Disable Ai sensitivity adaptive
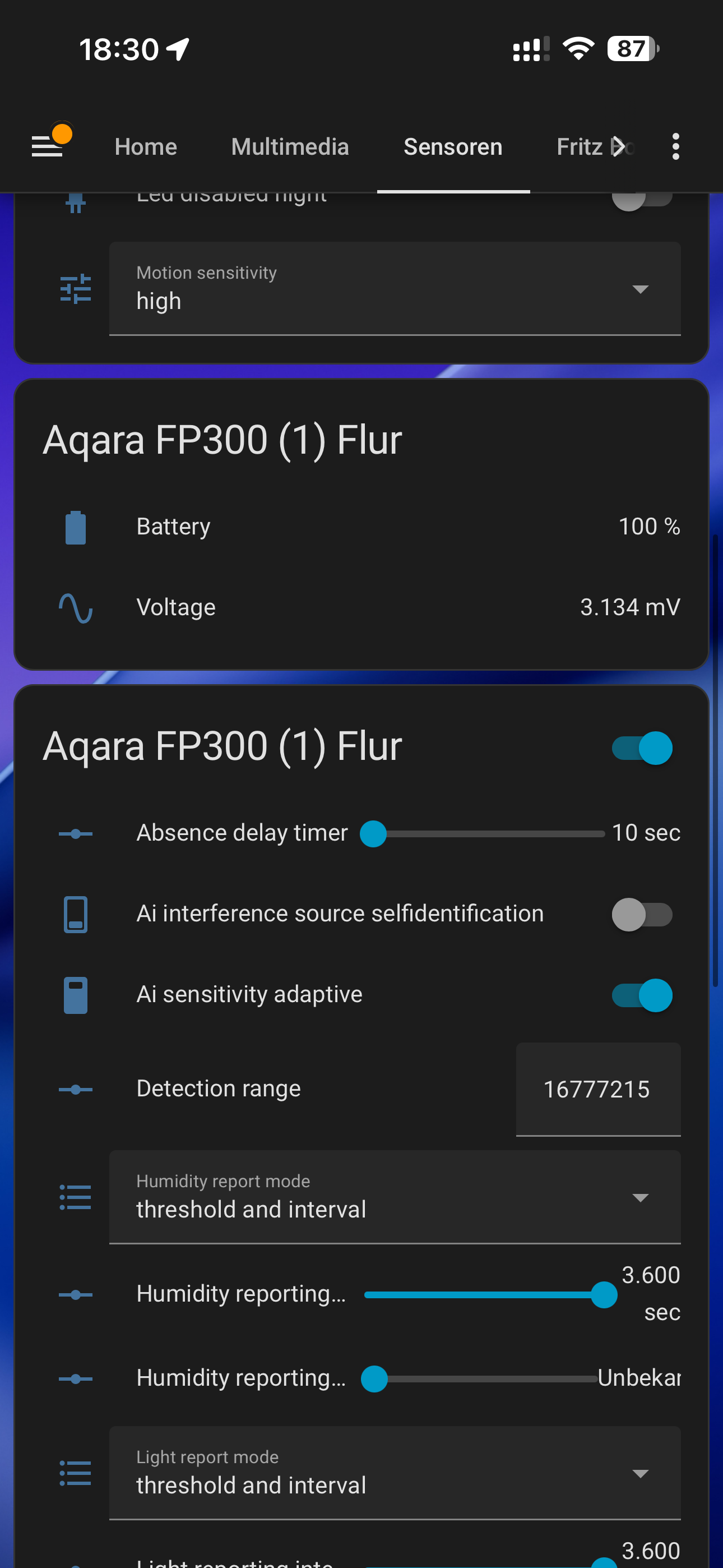 [x=641, y=995]
